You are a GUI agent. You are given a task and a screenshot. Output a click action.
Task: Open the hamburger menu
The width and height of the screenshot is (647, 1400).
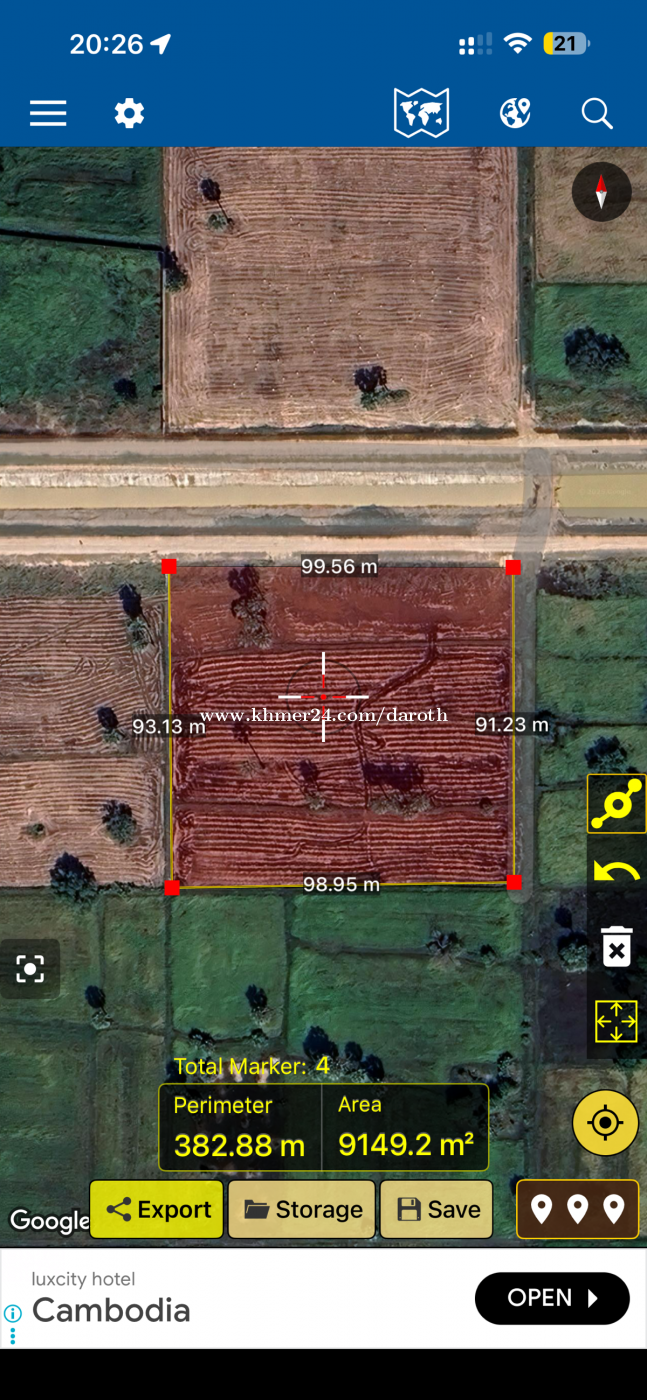tap(48, 114)
